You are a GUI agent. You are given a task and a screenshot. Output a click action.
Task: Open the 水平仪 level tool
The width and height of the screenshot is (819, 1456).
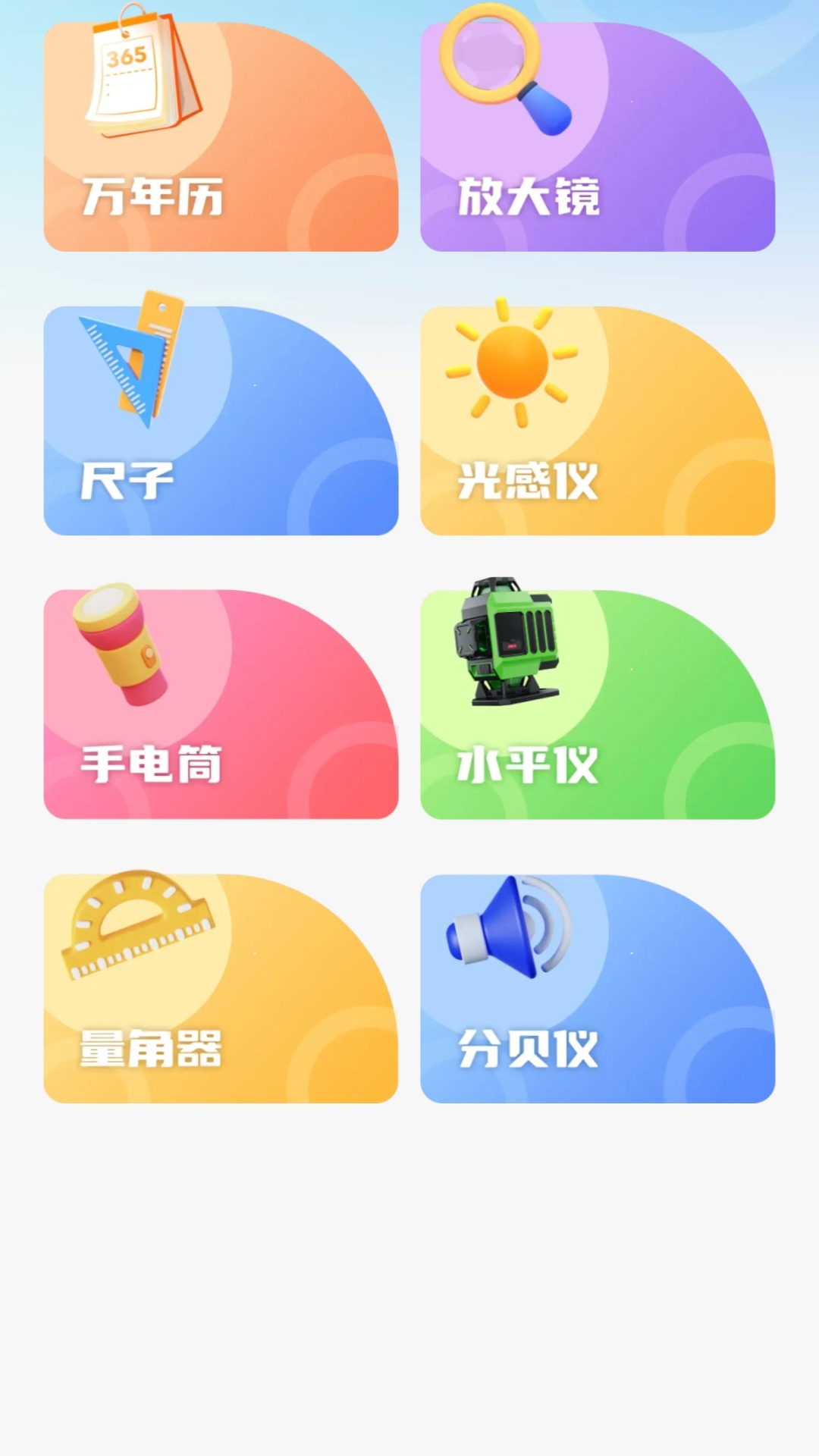pyautogui.click(x=598, y=704)
